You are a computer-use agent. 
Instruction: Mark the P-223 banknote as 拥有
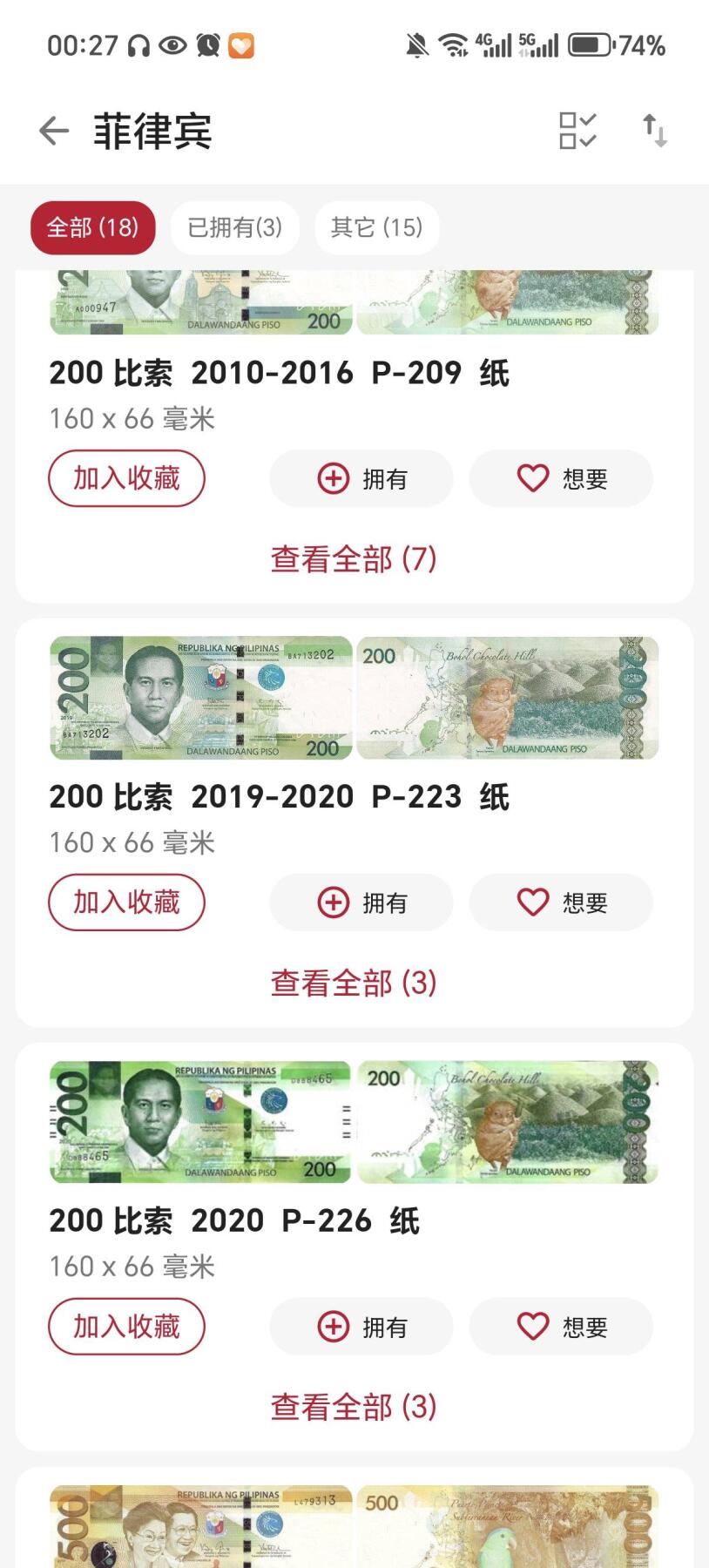pos(361,902)
